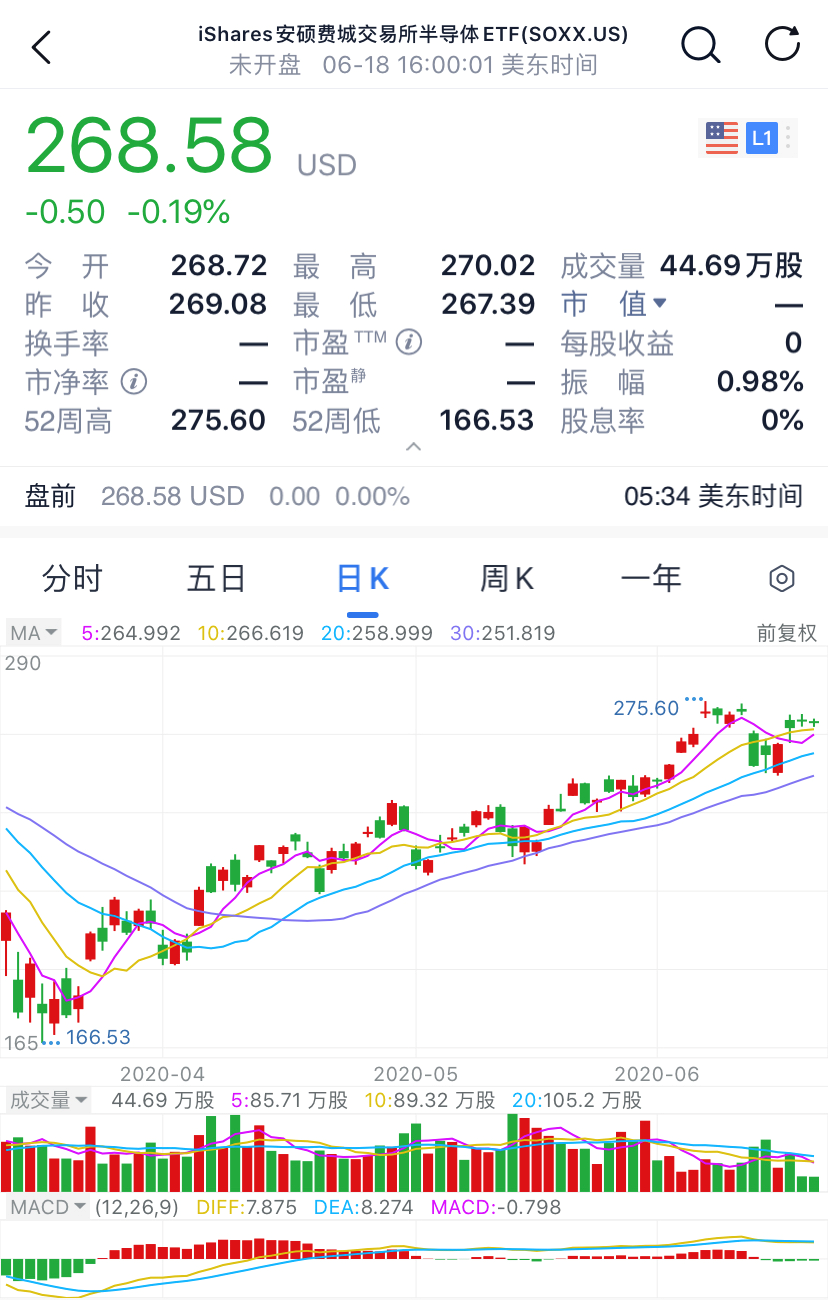
Task: Select the 日K chart tab
Action: tap(362, 578)
